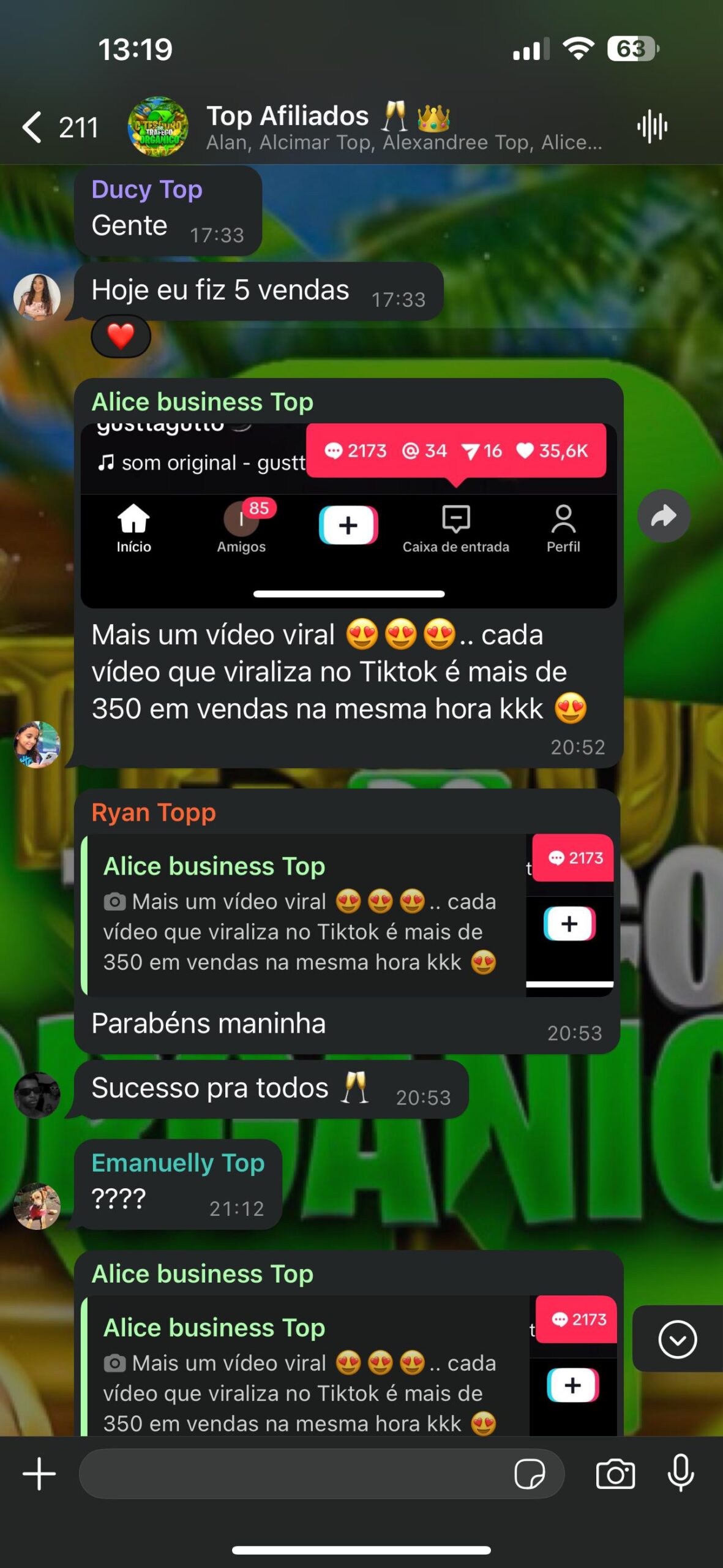The height and width of the screenshot is (1568, 723).
Task: Open the group's avatar picture
Action: coord(158,127)
